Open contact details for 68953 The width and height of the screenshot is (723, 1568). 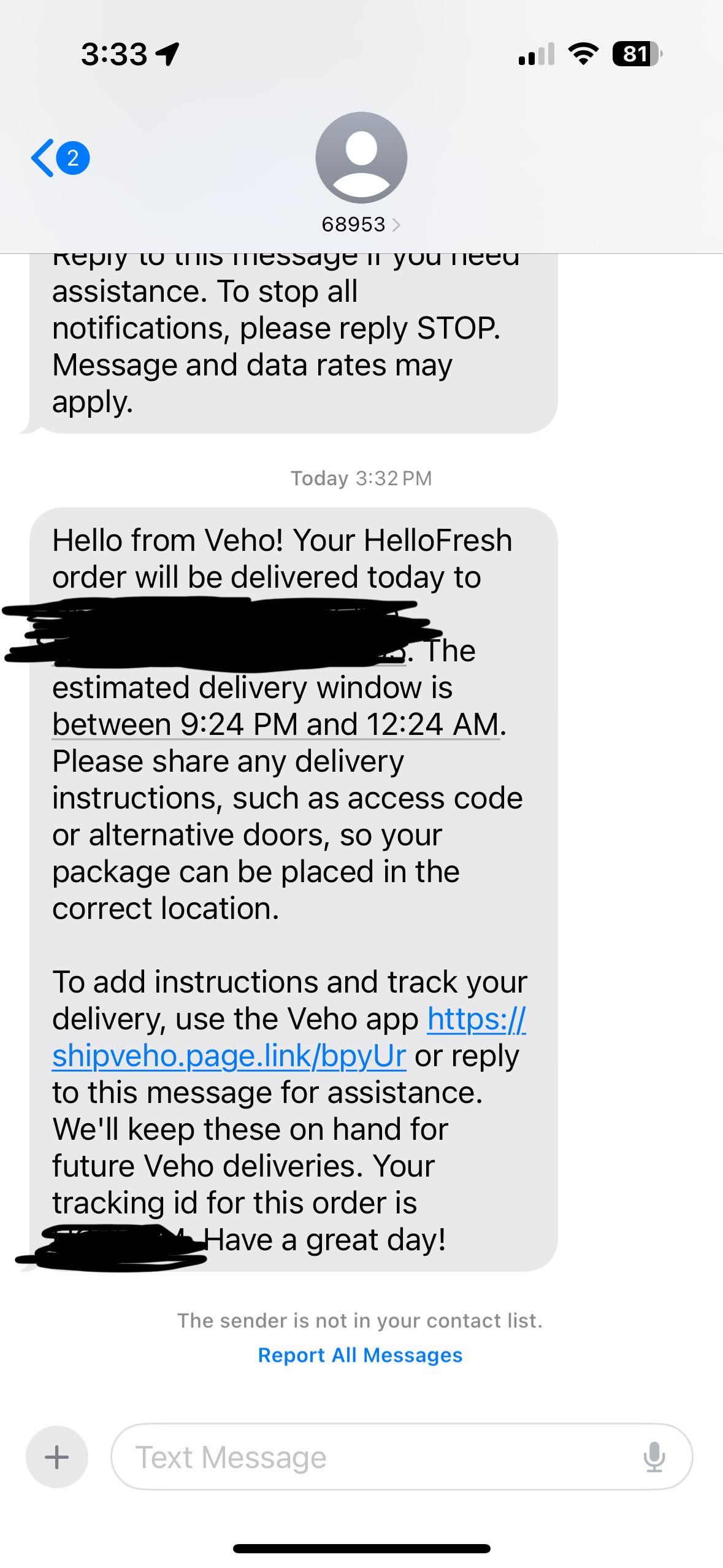[361, 225]
